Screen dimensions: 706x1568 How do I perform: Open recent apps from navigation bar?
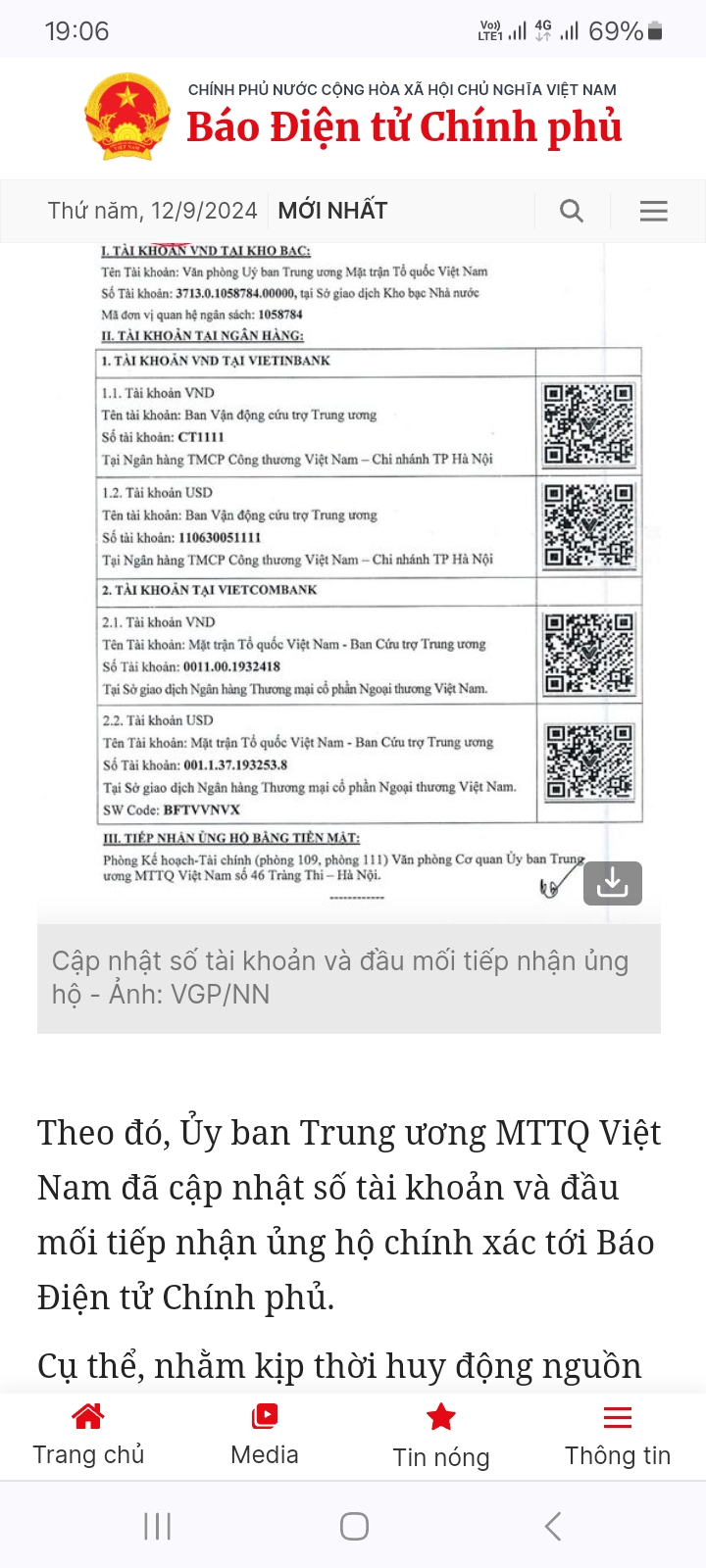157,1526
